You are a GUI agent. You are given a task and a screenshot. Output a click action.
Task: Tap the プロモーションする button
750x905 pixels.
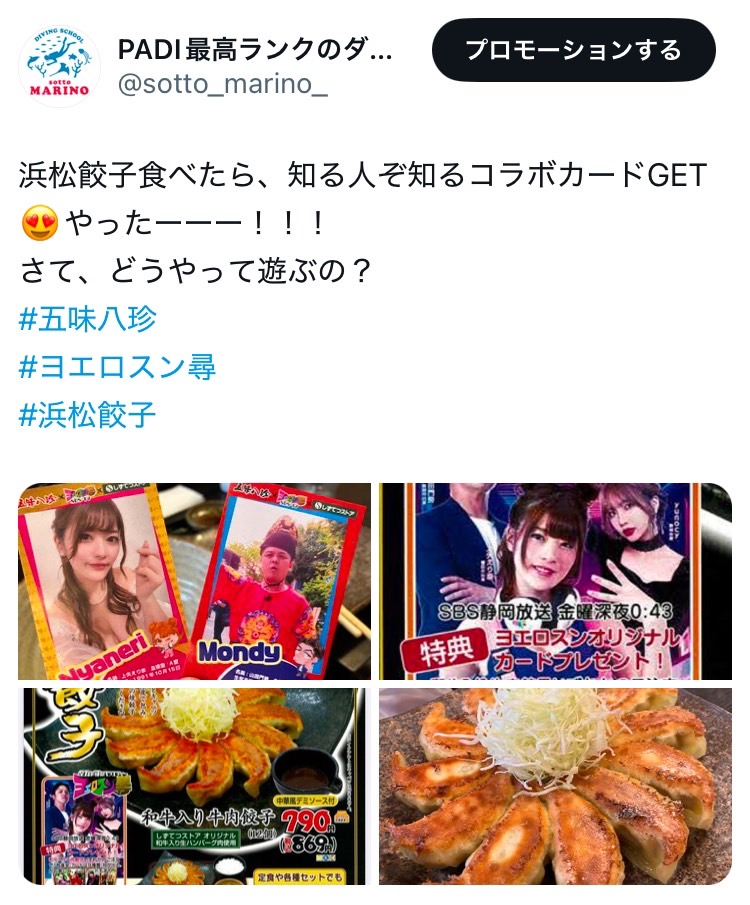573,50
